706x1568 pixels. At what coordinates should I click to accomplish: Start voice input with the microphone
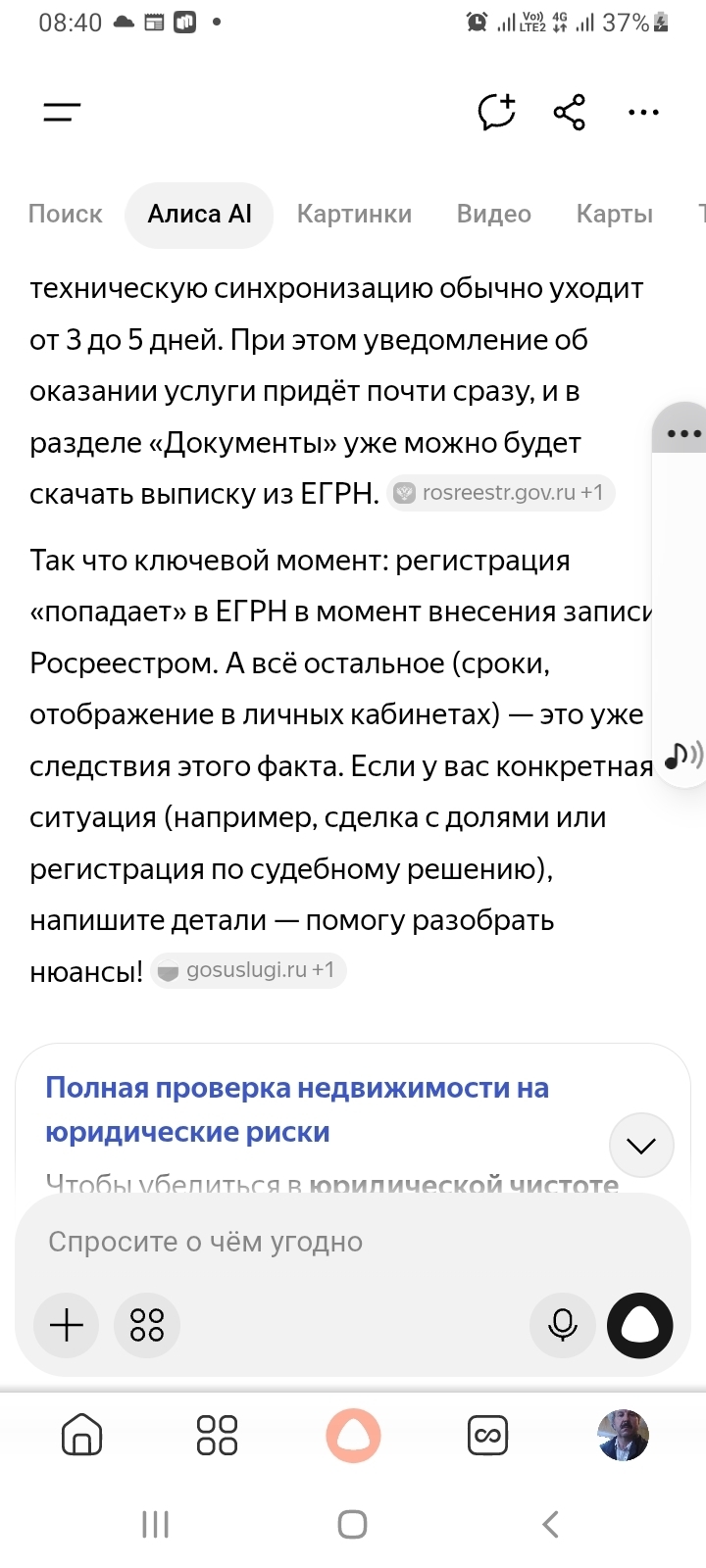coord(563,1325)
